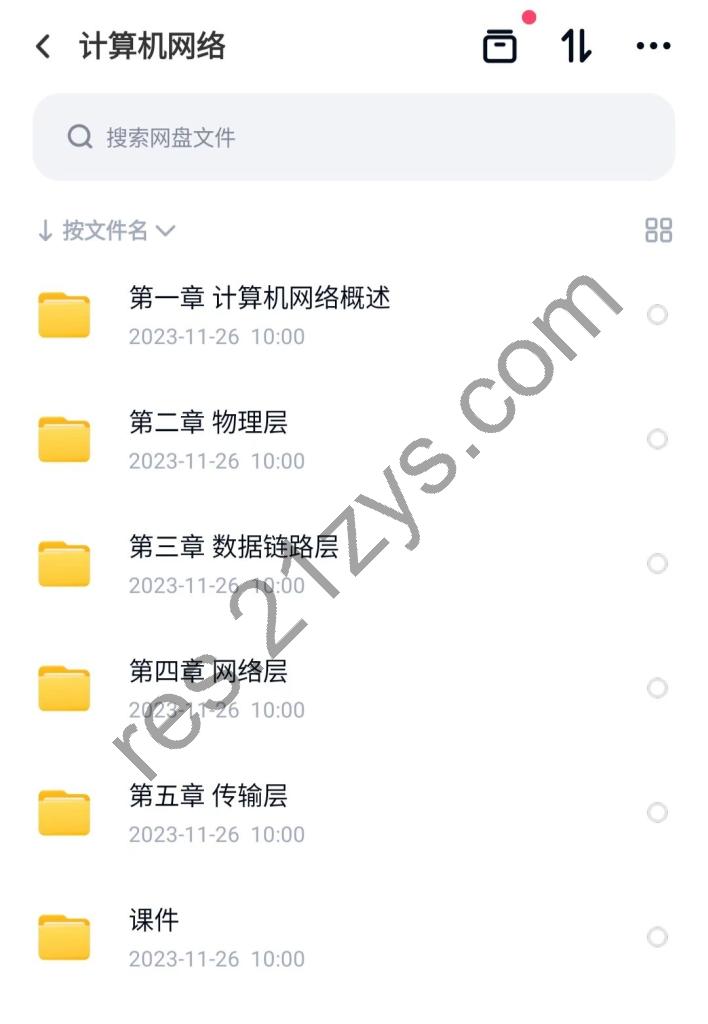
Task: Open the transfer list box icon
Action: click(500, 46)
